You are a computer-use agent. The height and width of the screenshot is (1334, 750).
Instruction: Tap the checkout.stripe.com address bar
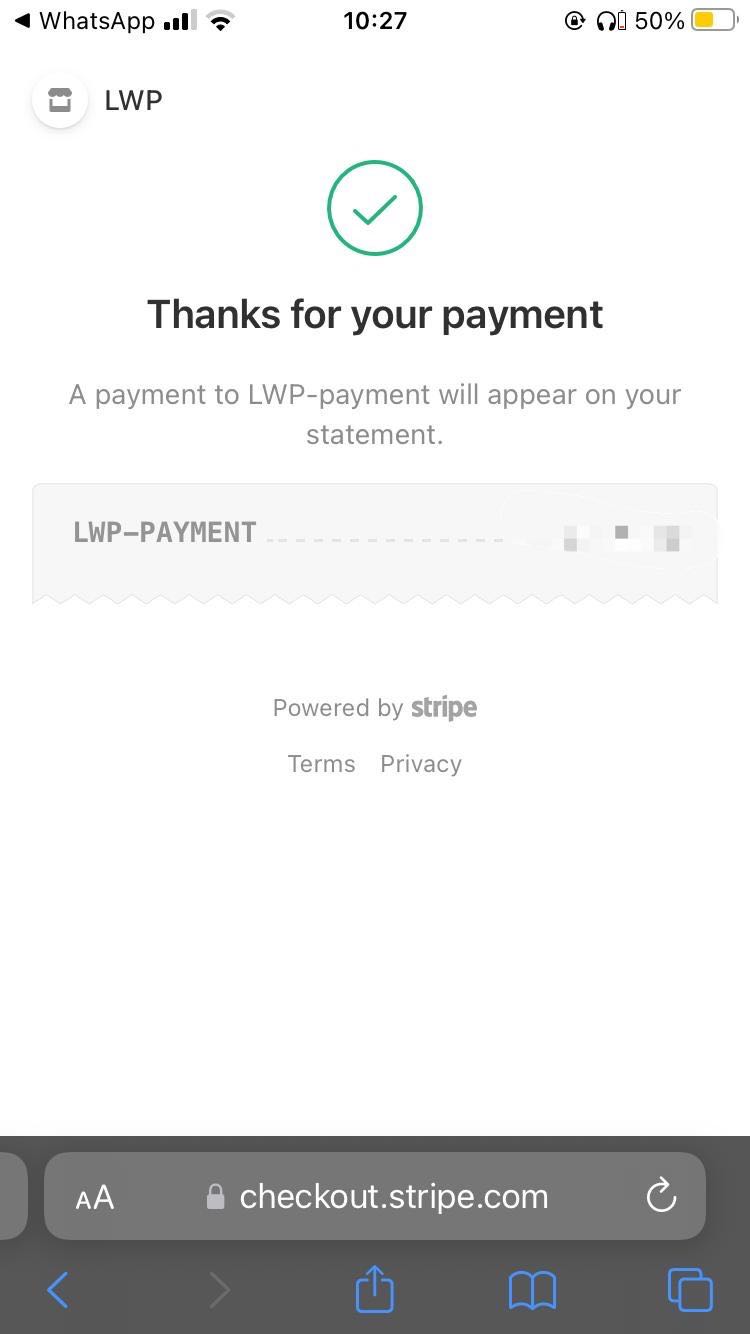[x=393, y=1197]
